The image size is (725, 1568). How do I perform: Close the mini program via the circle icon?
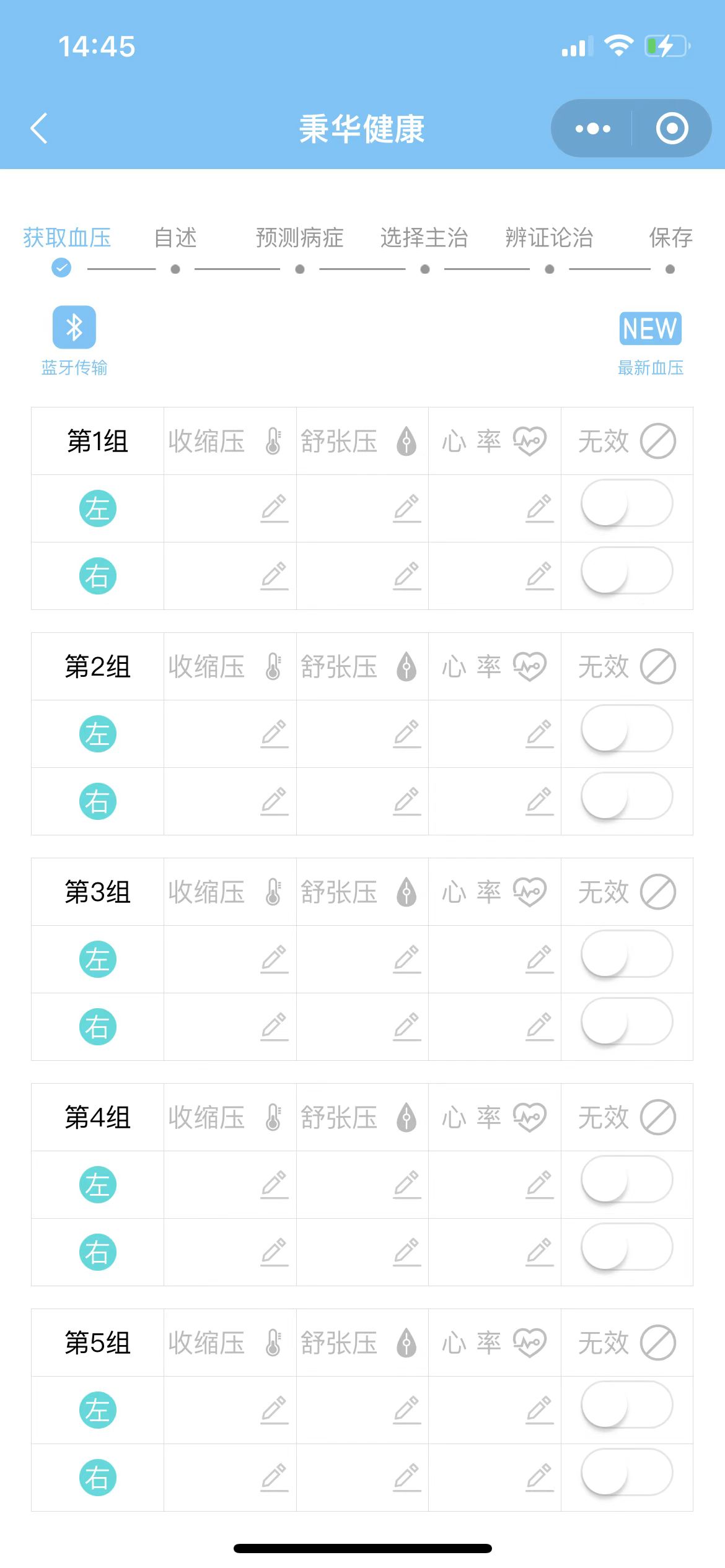[x=672, y=128]
